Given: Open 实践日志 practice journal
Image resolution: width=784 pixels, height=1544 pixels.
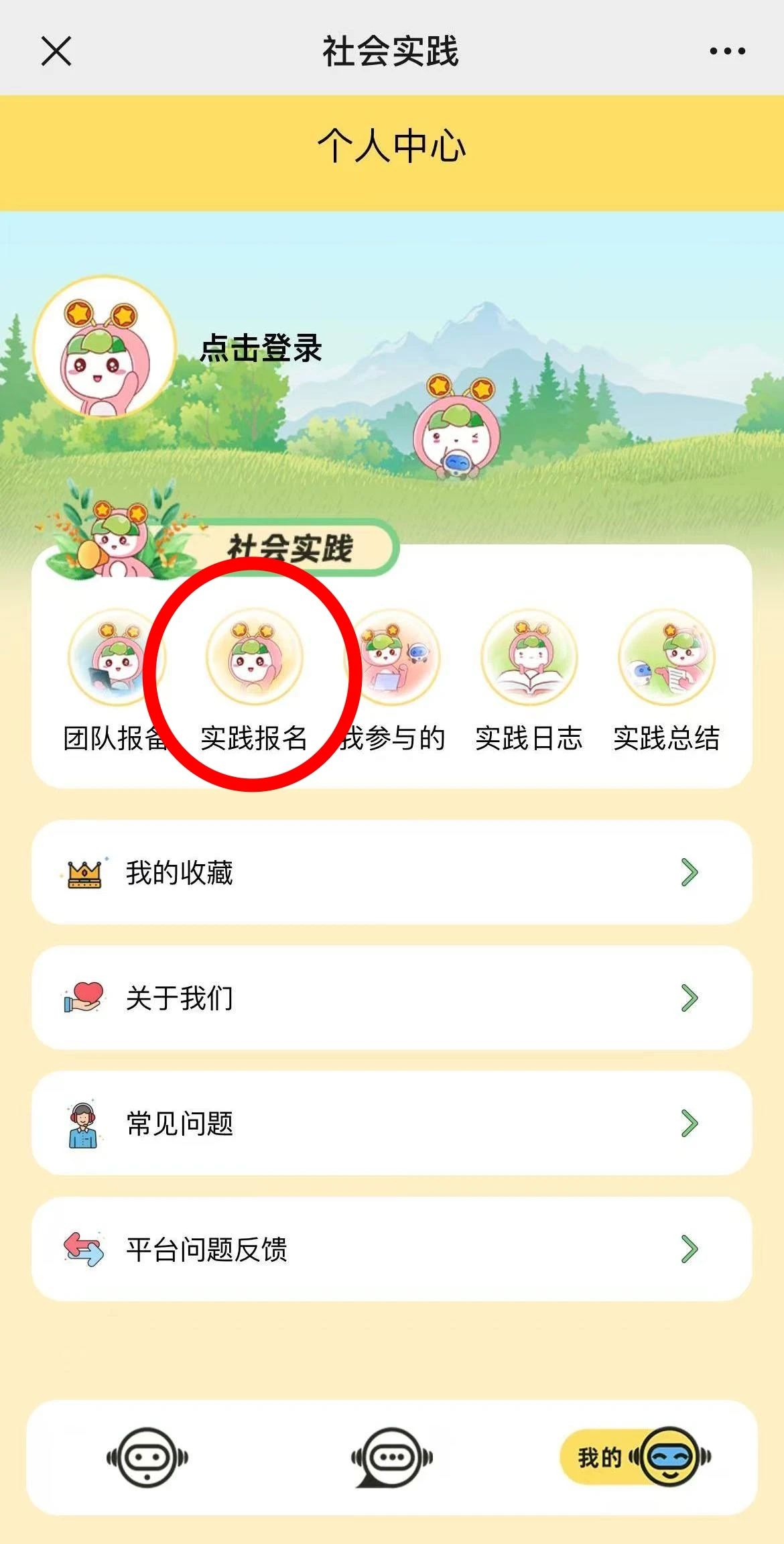Looking at the screenshot, I should [529, 680].
